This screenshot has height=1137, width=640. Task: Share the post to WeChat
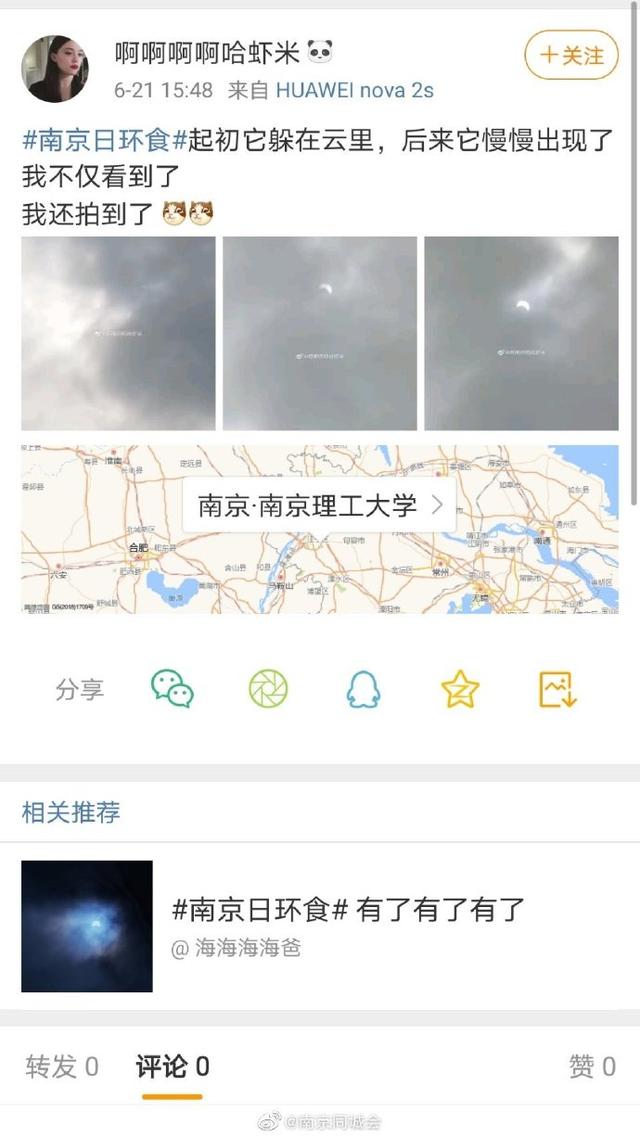[173, 689]
